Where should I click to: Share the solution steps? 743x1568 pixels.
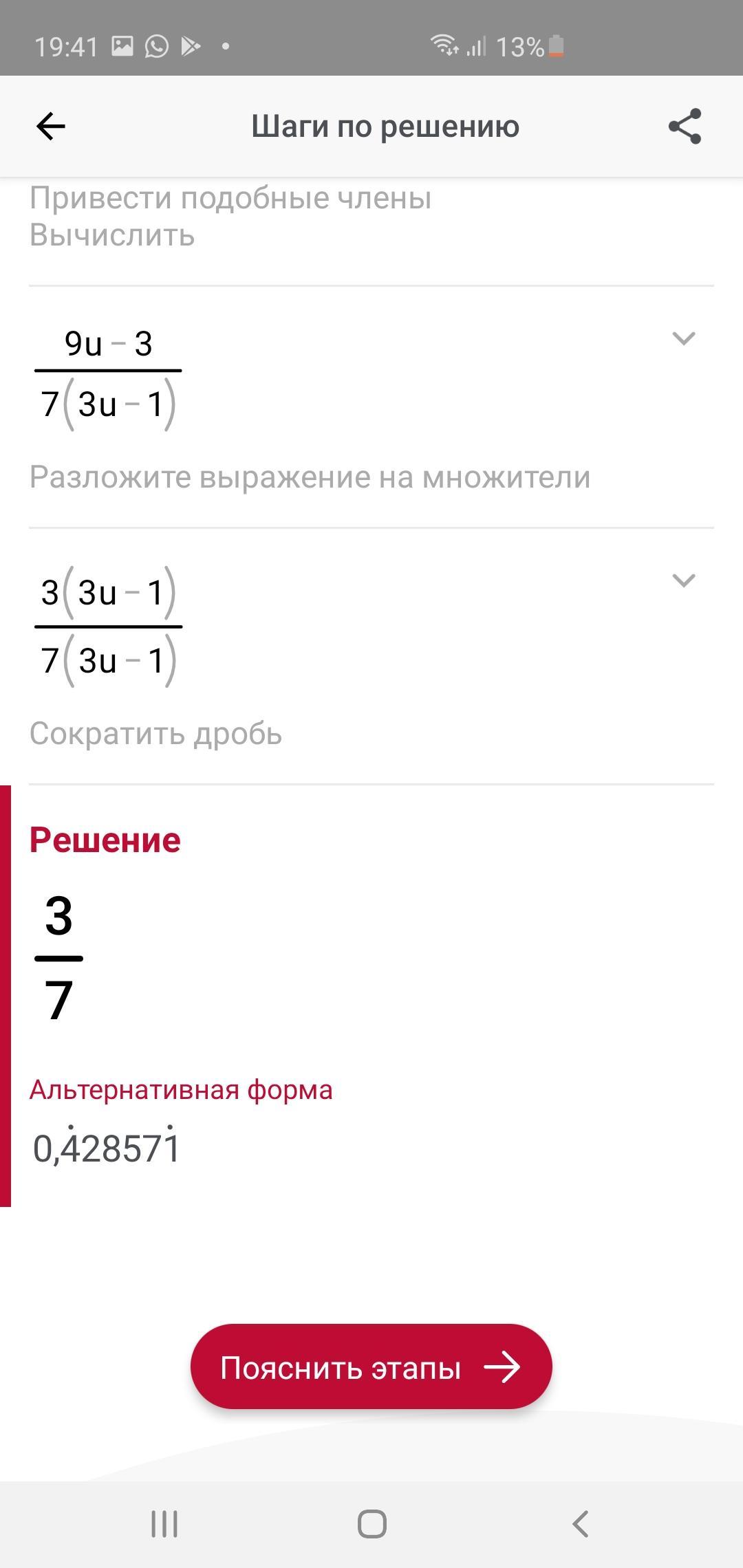[685, 127]
